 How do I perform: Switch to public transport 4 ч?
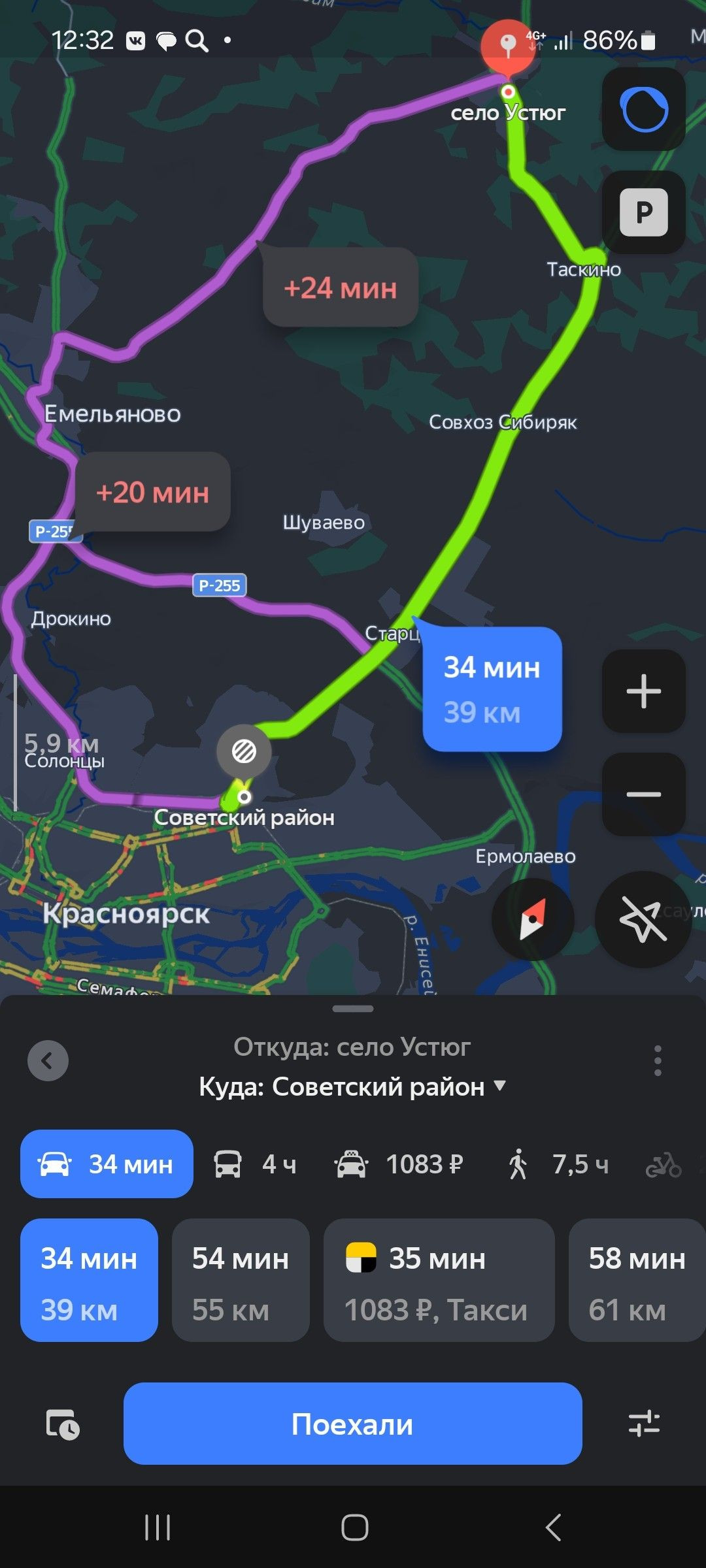(255, 1164)
